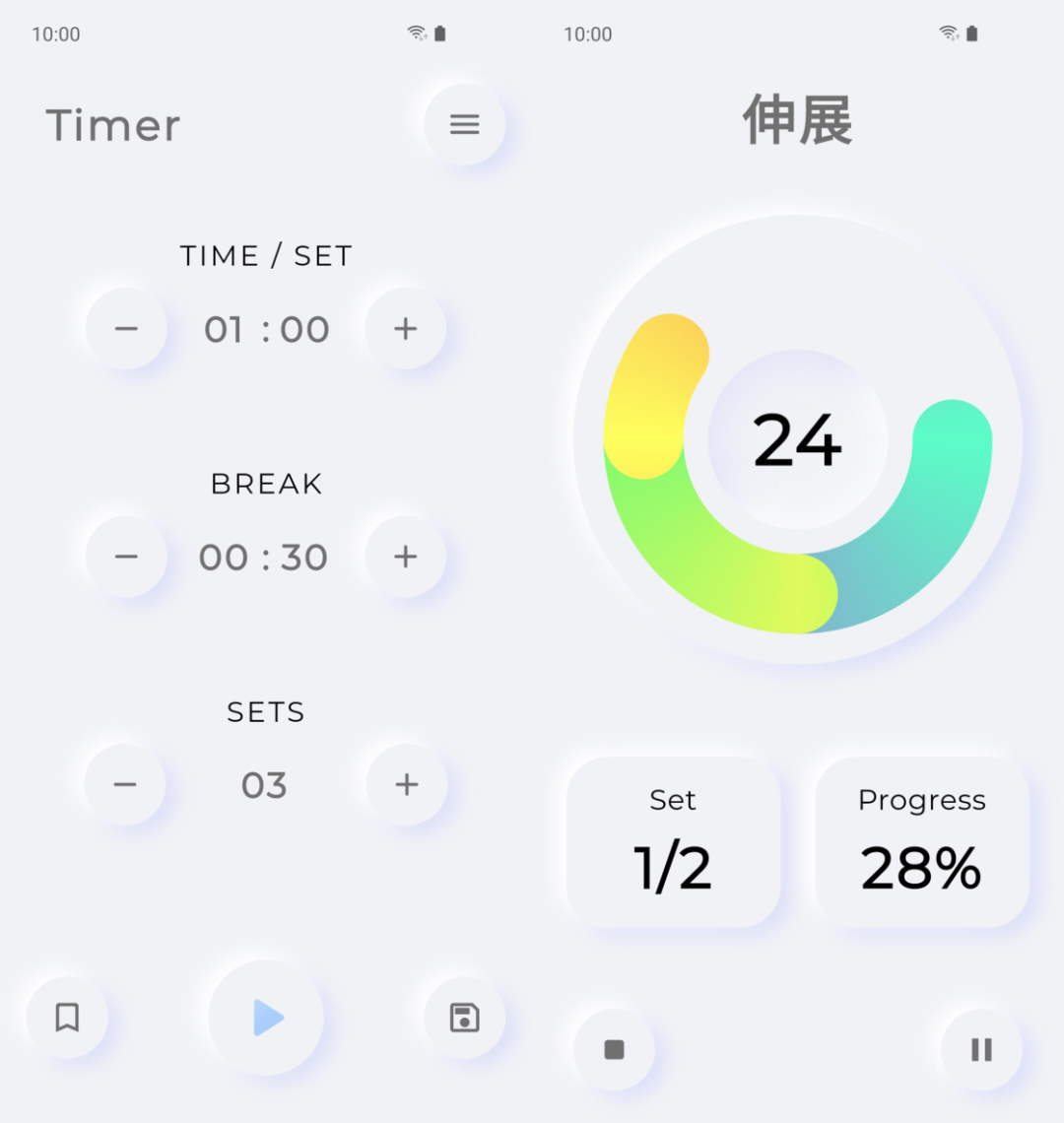The image size is (1064, 1123).
Task: Save the current timer settings
Action: pos(464,1017)
